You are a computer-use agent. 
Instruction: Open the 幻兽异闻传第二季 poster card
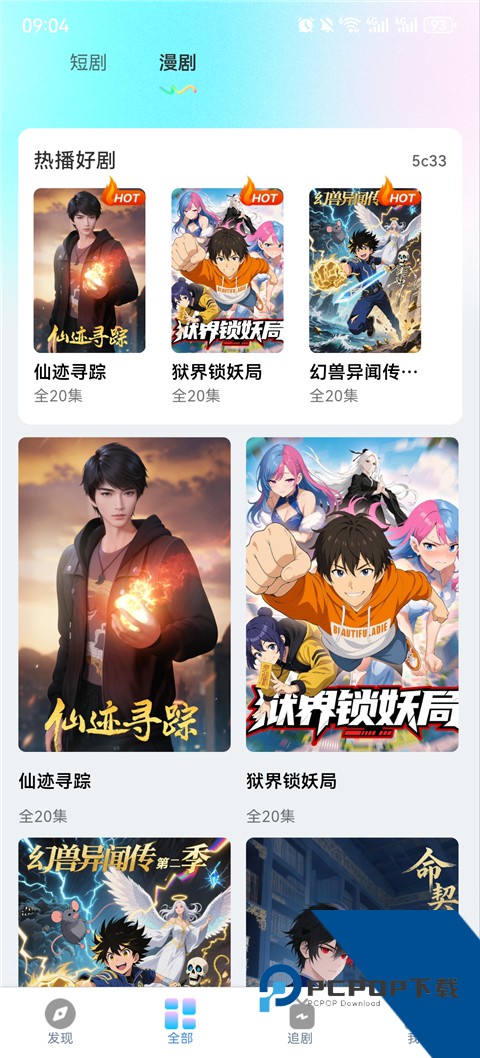[124, 912]
